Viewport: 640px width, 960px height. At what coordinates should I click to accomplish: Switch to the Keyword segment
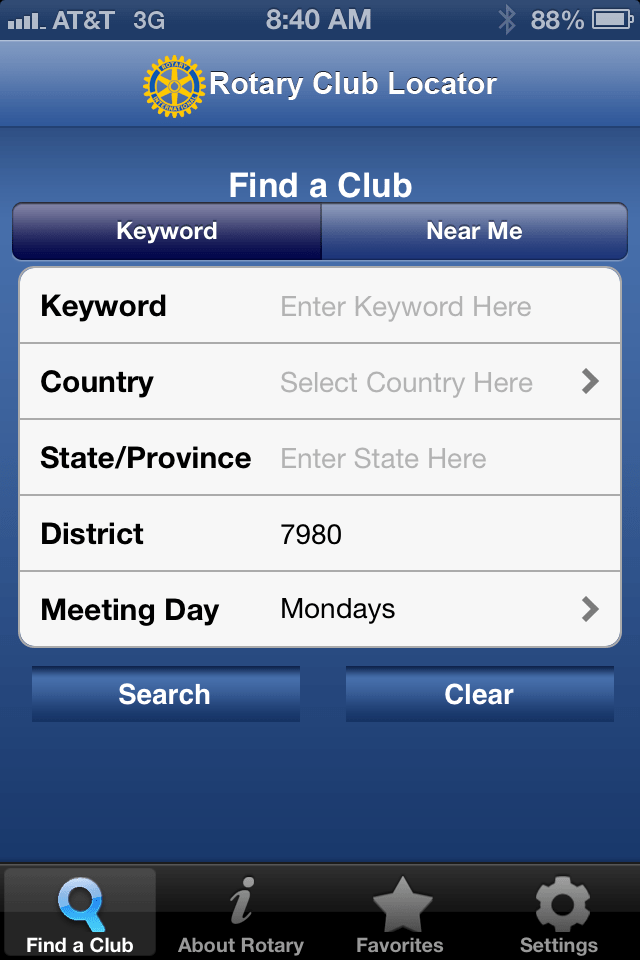(x=167, y=232)
